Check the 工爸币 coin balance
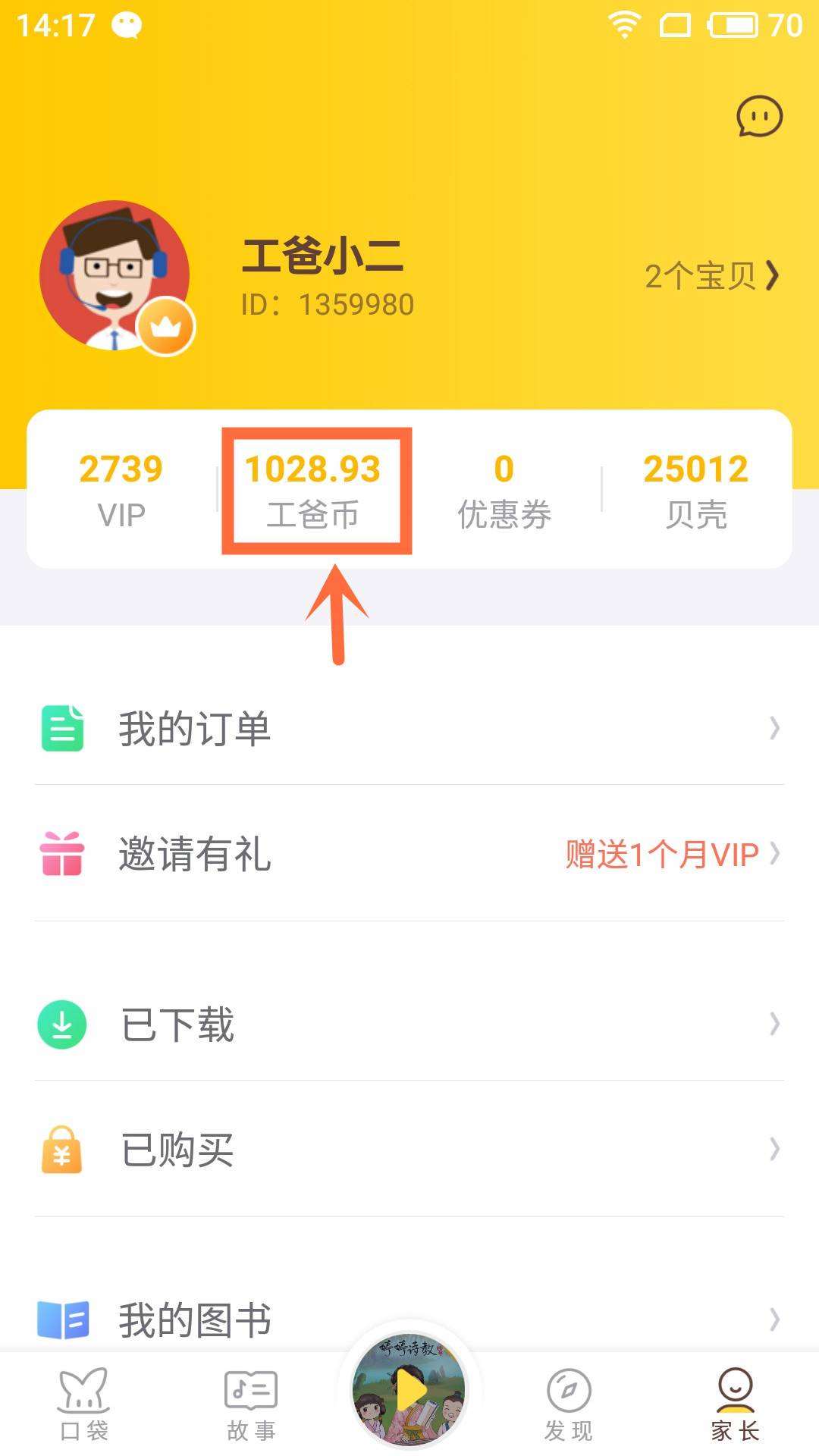The image size is (819, 1456). pyautogui.click(x=313, y=490)
